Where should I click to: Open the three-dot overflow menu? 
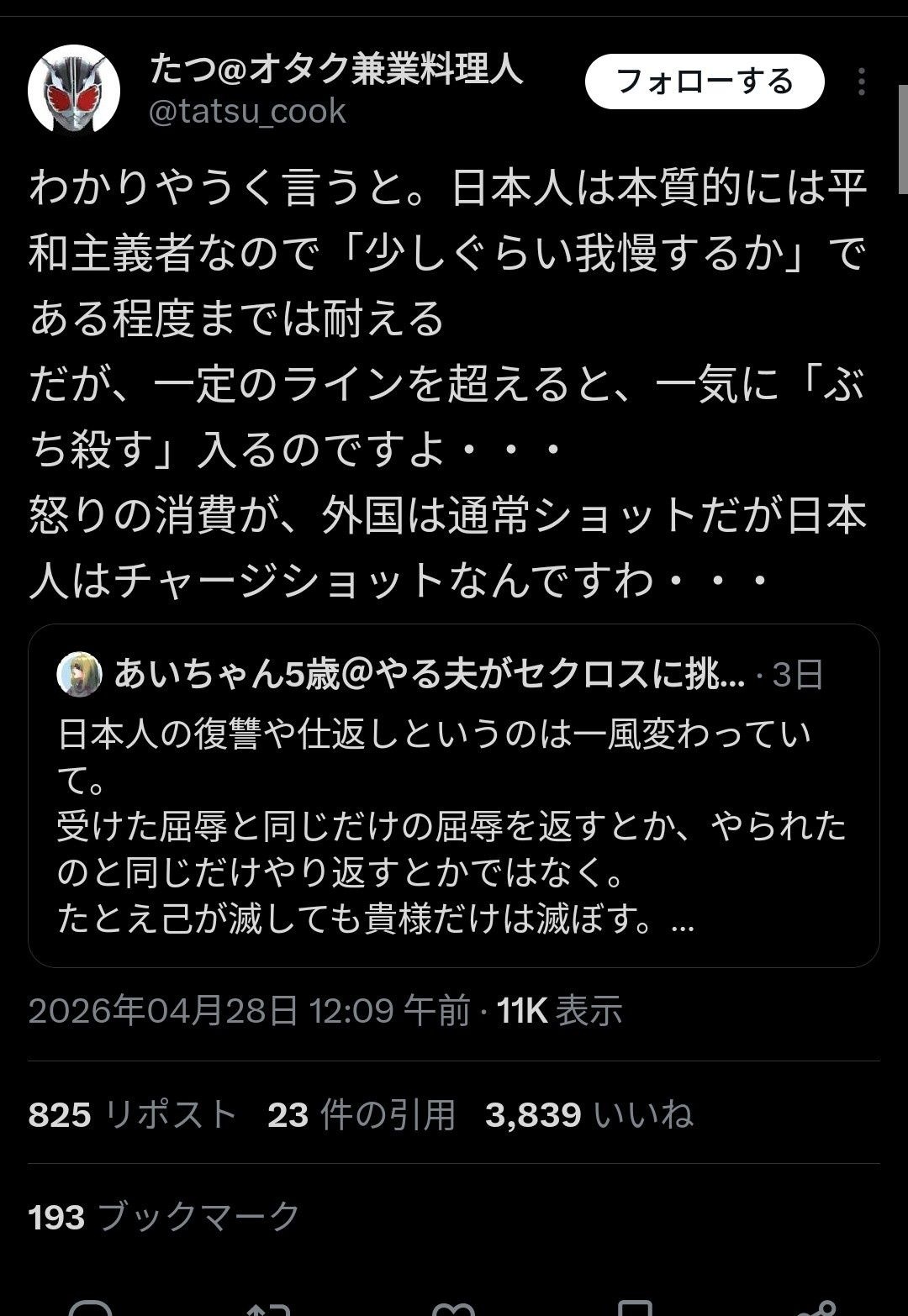tap(862, 82)
